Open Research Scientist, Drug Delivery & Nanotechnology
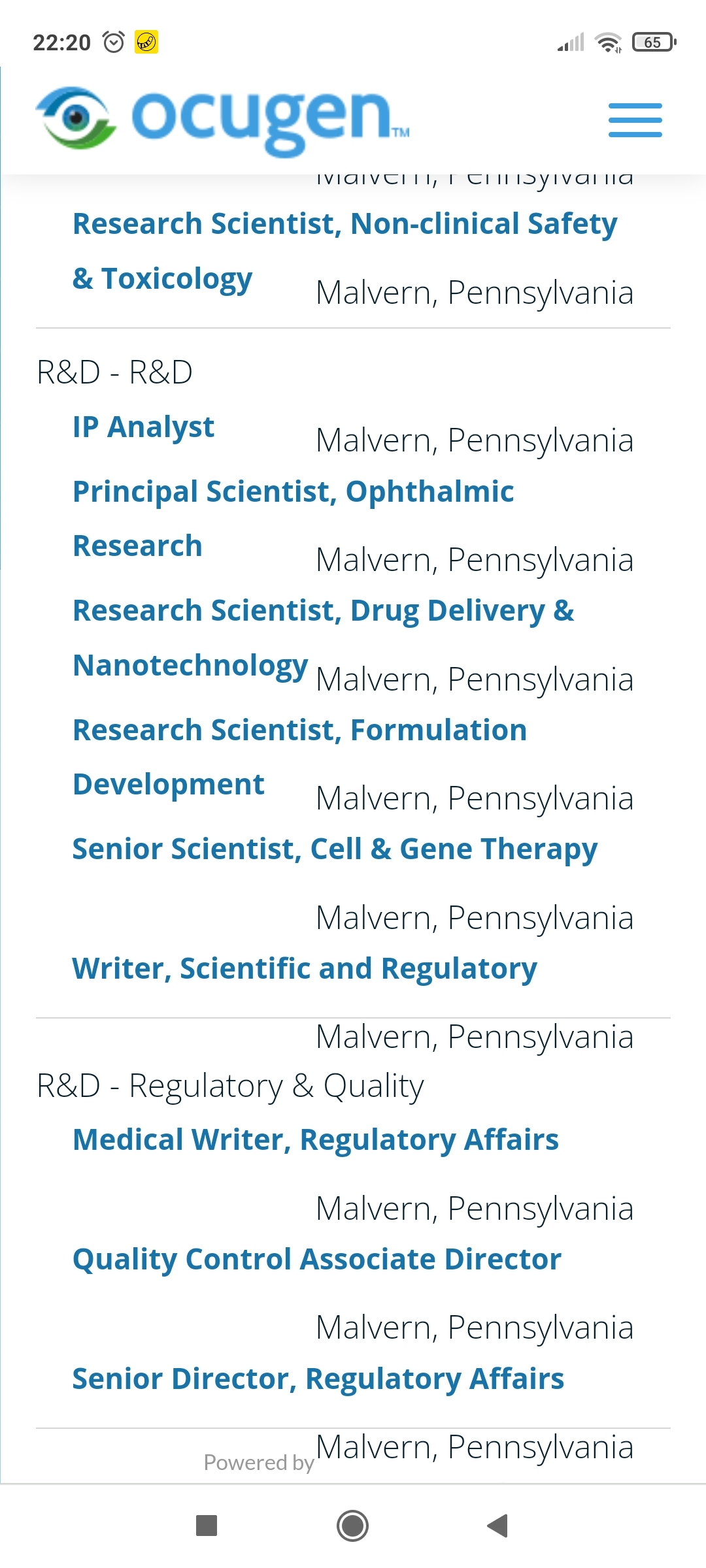This screenshot has width=706, height=1568. point(323,638)
